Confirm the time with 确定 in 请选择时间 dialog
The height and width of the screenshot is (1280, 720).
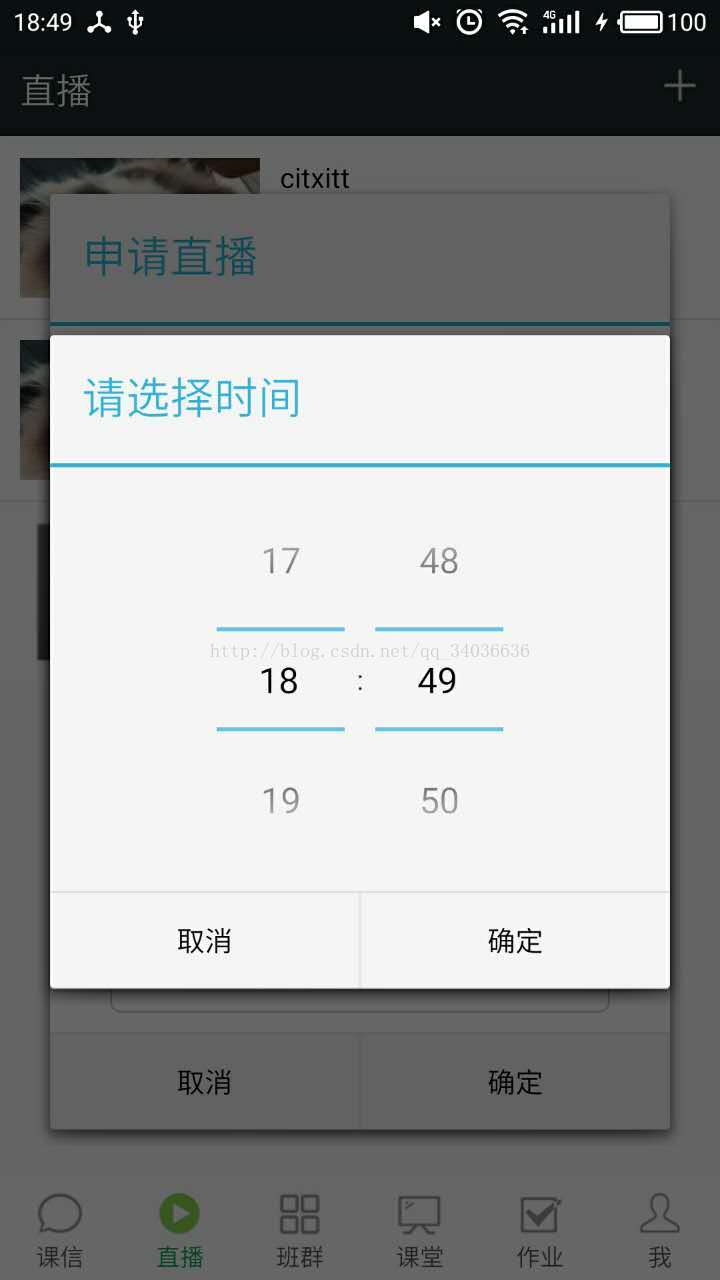515,940
